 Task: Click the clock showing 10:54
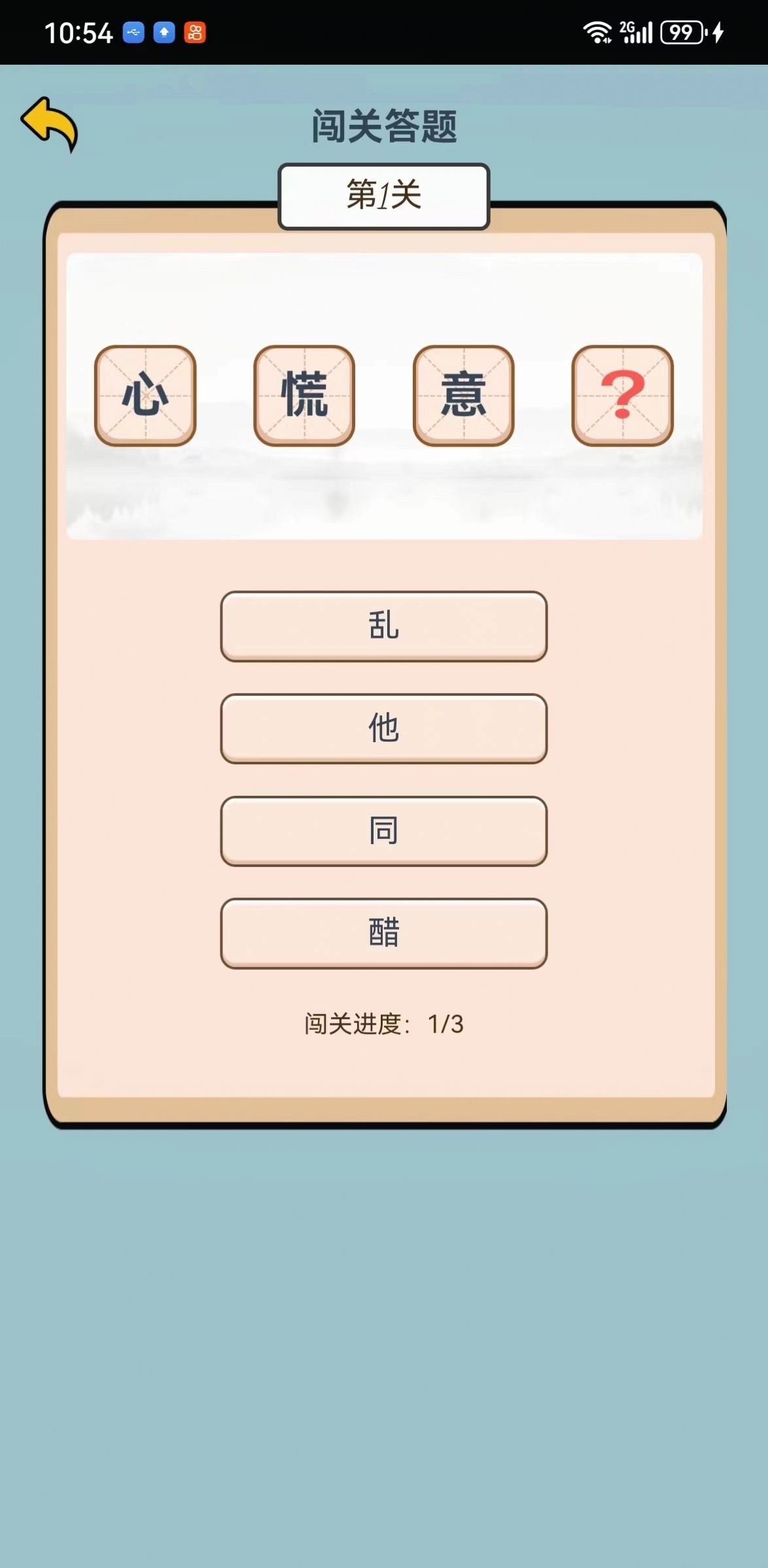[x=79, y=31]
